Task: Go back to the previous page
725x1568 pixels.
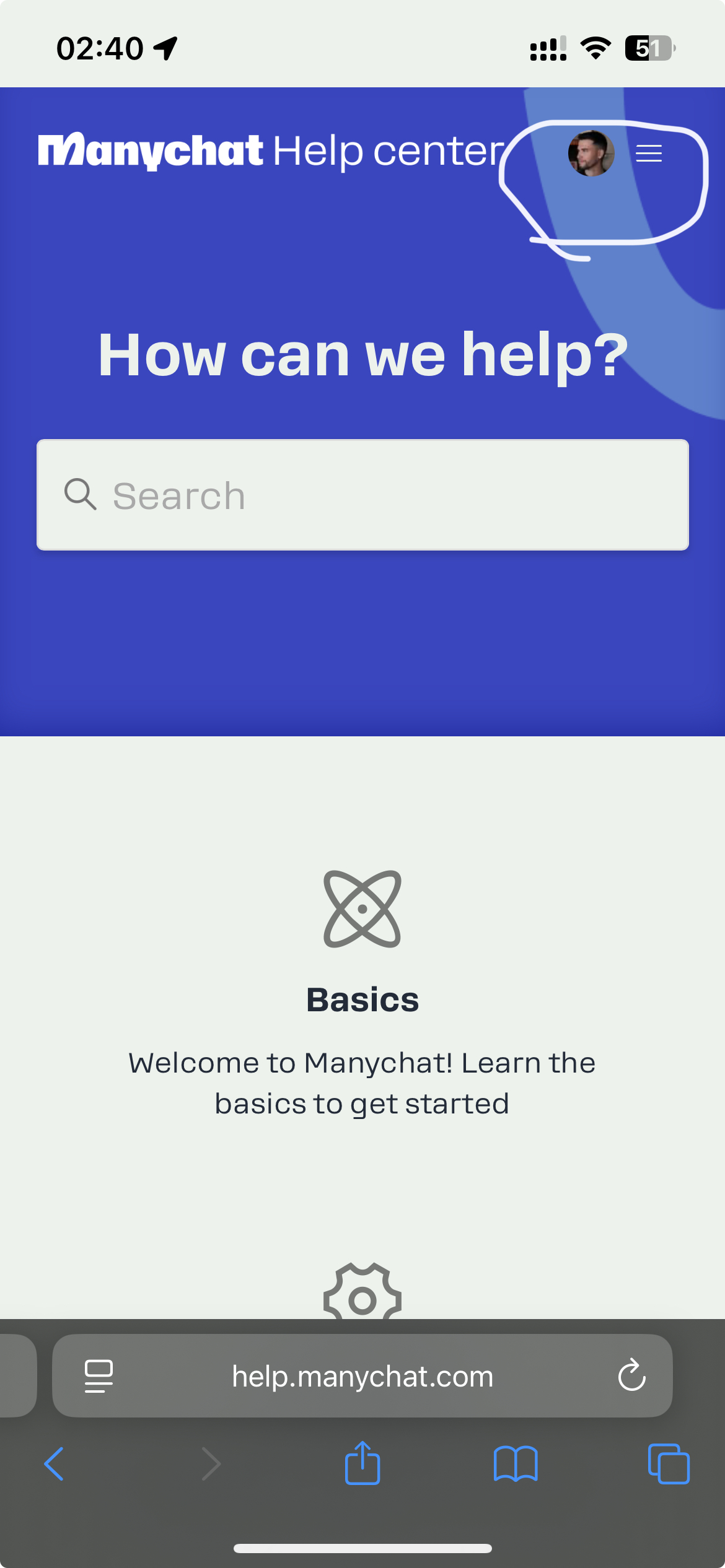Action: click(x=55, y=1464)
